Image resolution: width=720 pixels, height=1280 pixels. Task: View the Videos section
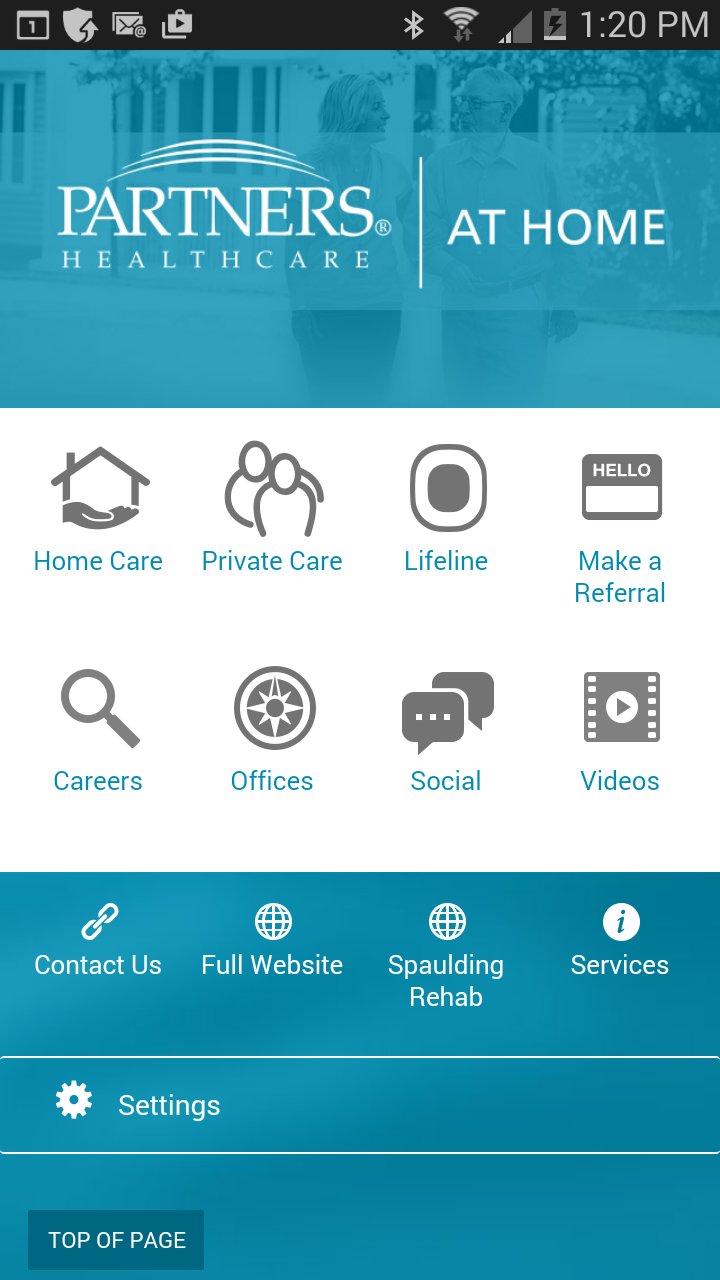(x=620, y=731)
